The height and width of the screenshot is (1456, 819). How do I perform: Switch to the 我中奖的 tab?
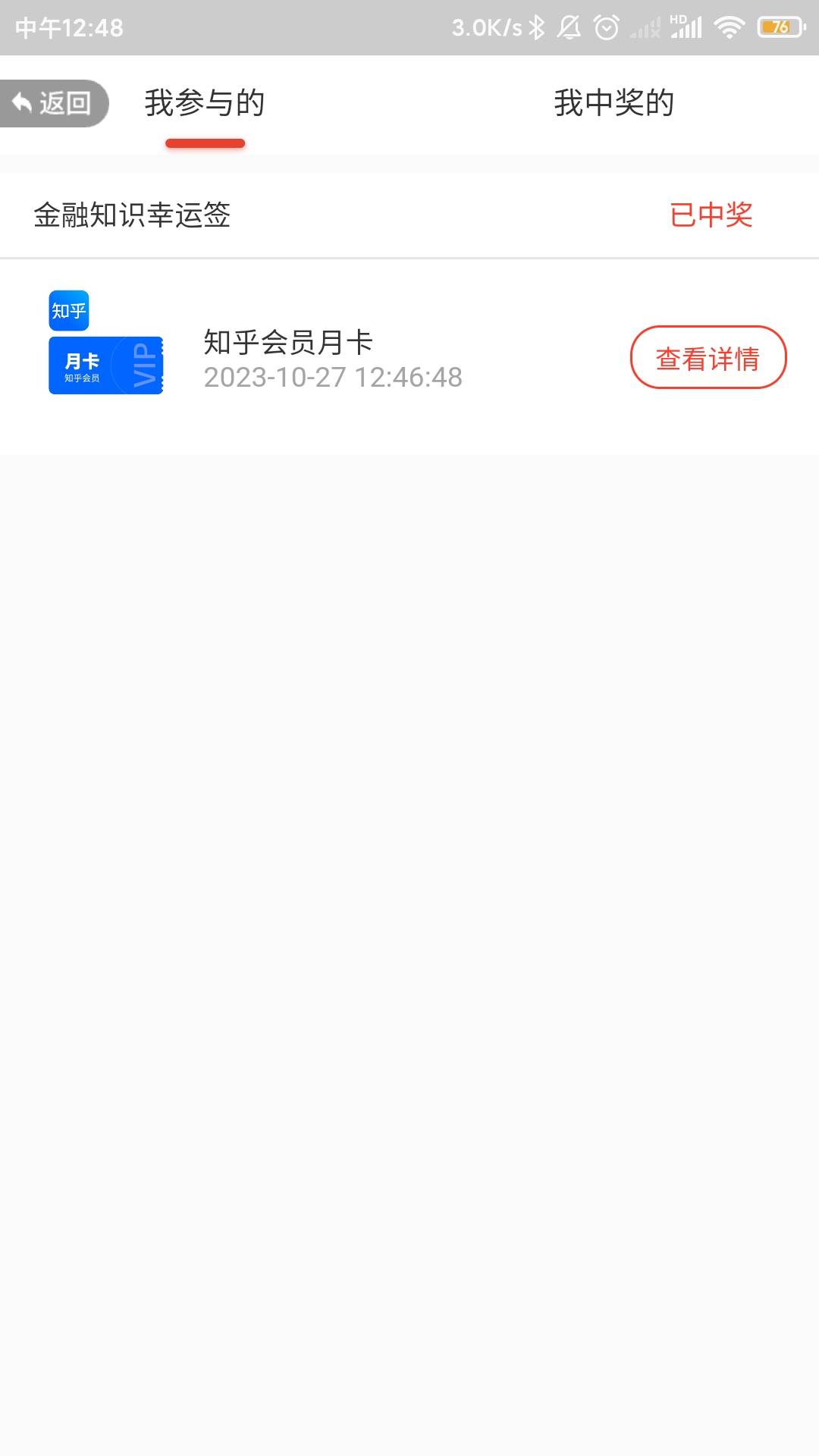614,103
